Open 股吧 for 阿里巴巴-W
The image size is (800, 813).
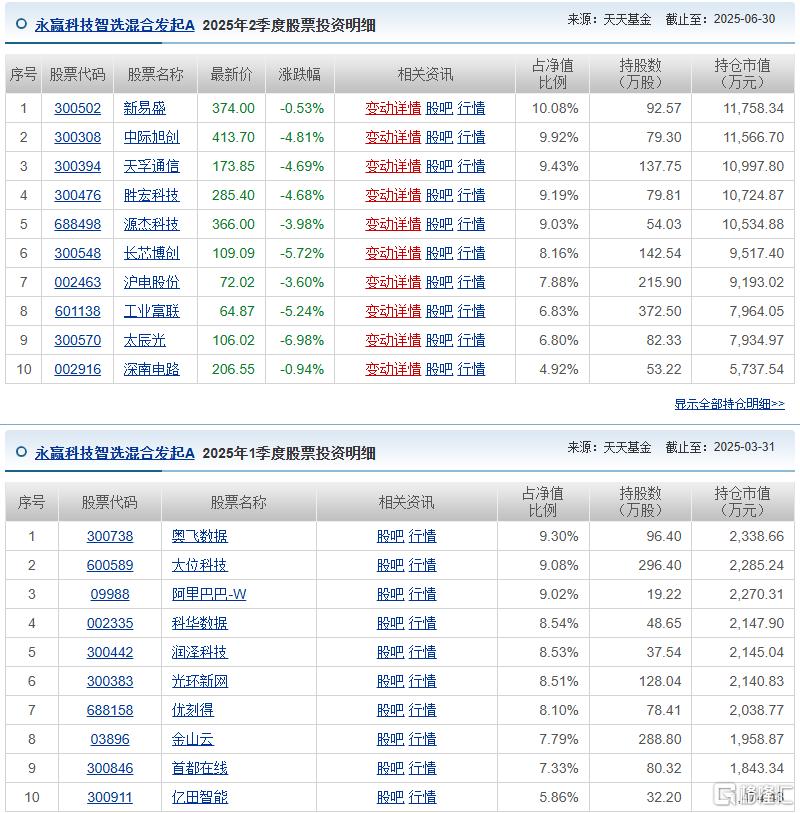tap(390, 594)
